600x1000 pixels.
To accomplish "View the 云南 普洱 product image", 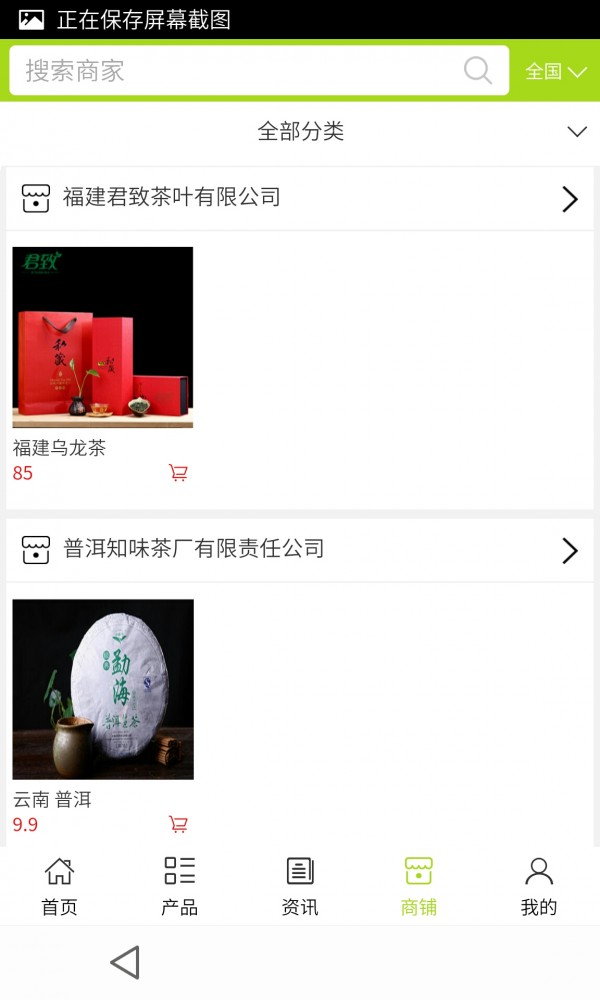I will pyautogui.click(x=103, y=689).
